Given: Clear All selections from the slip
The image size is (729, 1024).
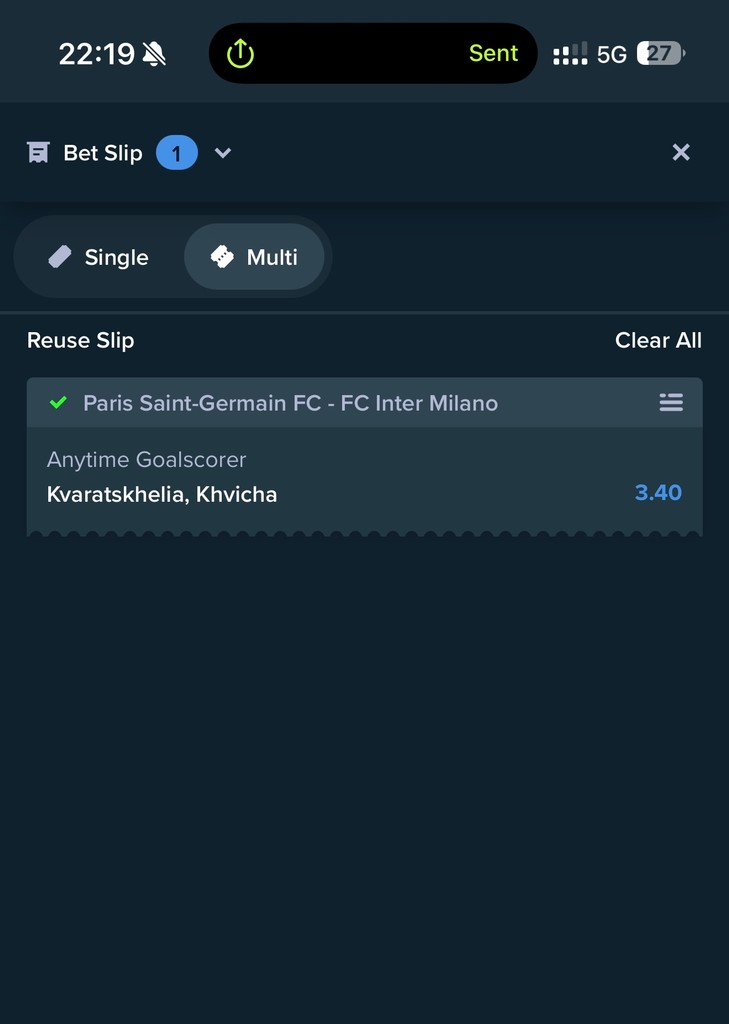Looking at the screenshot, I should 658,340.
